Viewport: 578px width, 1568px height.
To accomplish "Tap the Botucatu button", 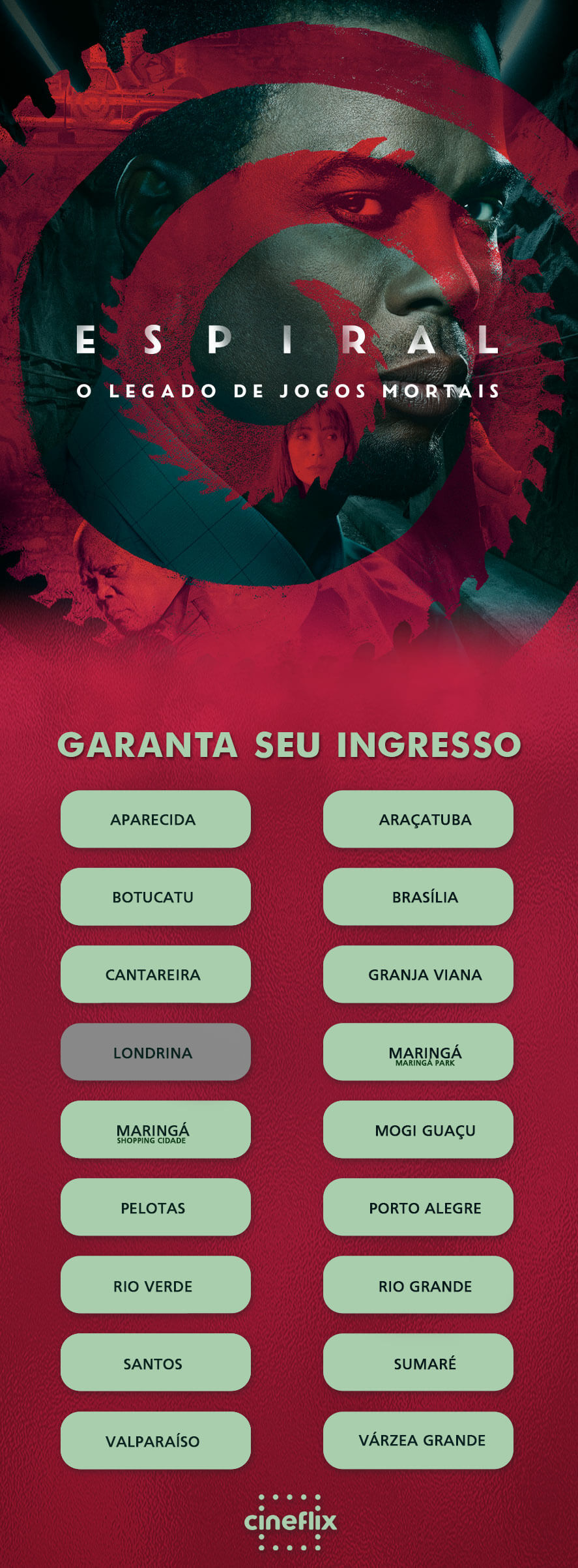I will (155, 896).
